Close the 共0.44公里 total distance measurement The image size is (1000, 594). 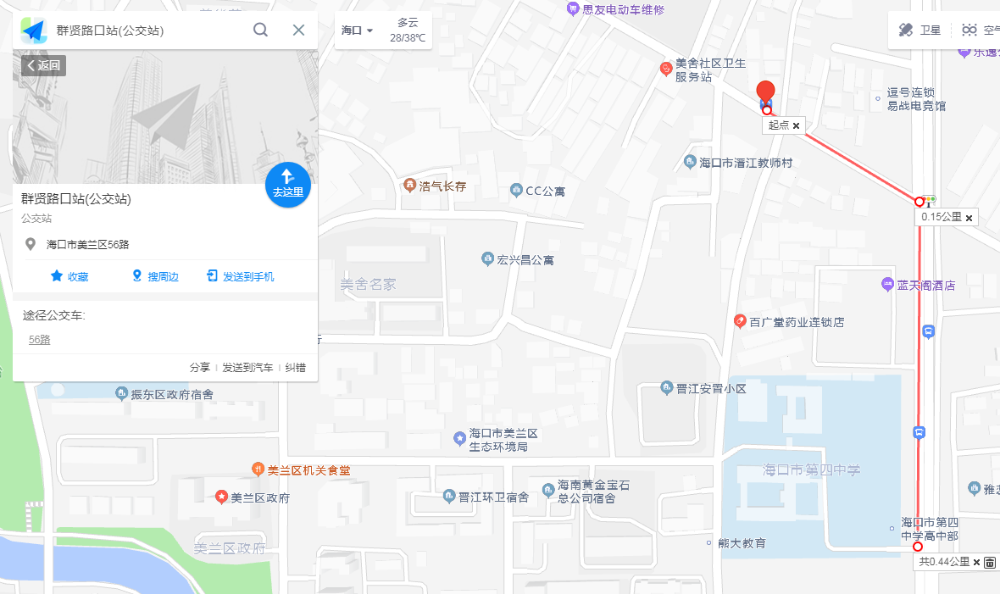pyautogui.click(x=977, y=563)
